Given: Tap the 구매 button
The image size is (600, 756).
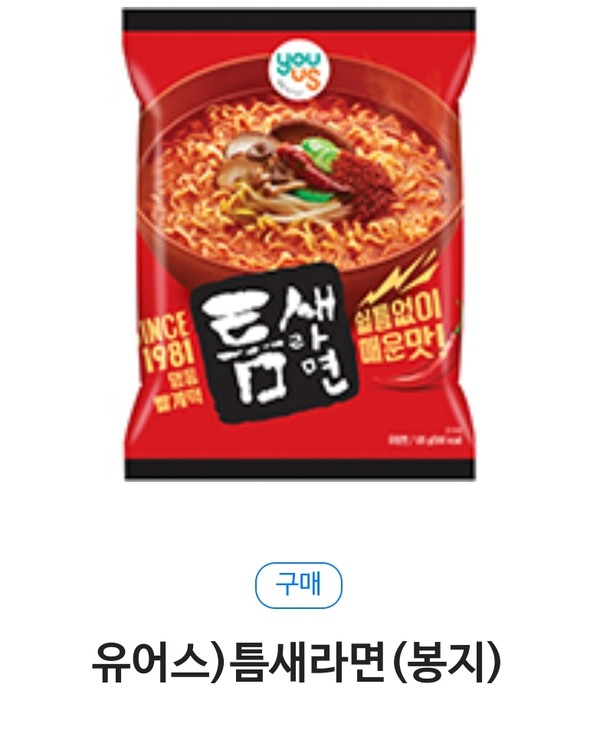Looking at the screenshot, I should tap(298, 586).
